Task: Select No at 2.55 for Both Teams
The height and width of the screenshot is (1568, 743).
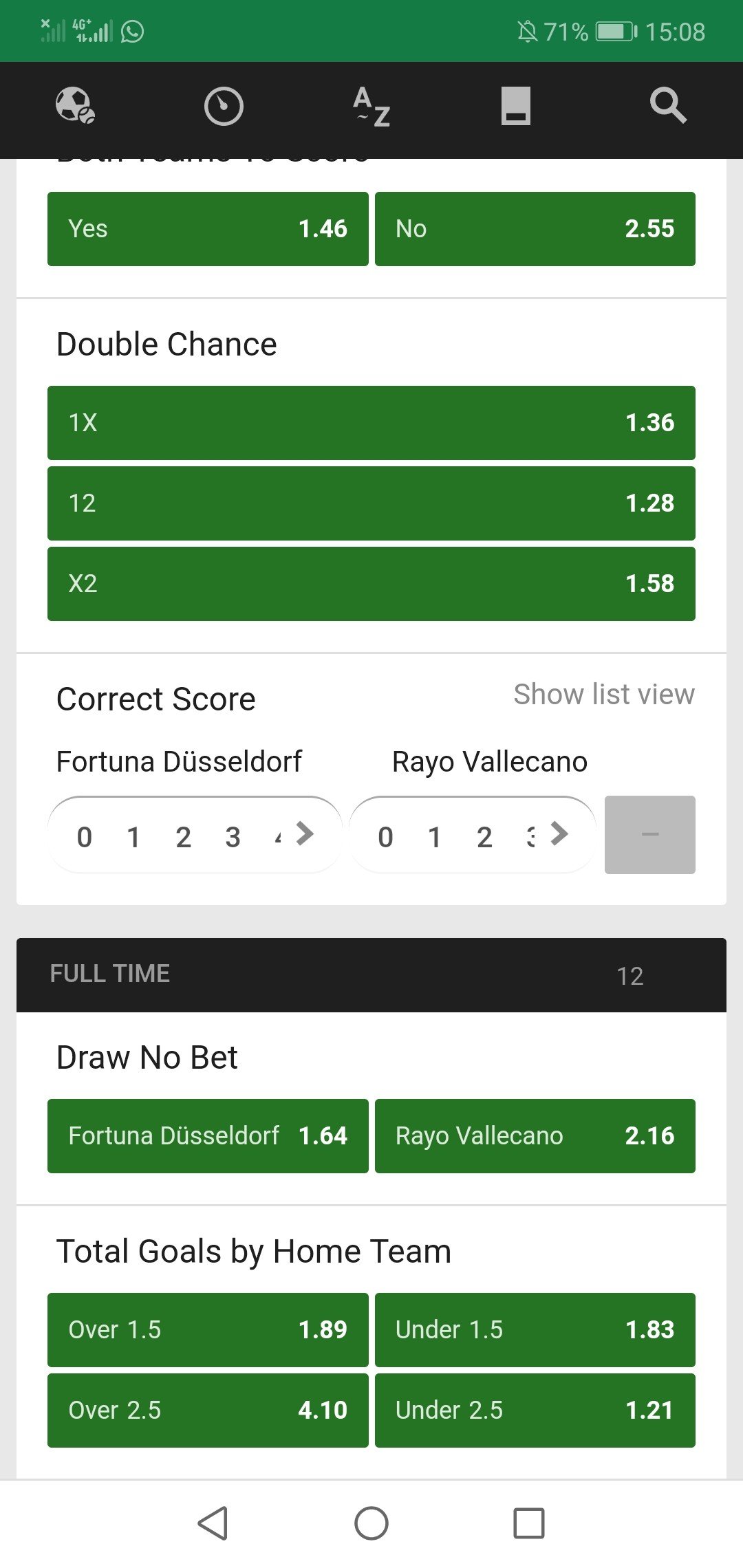Action: tap(535, 229)
